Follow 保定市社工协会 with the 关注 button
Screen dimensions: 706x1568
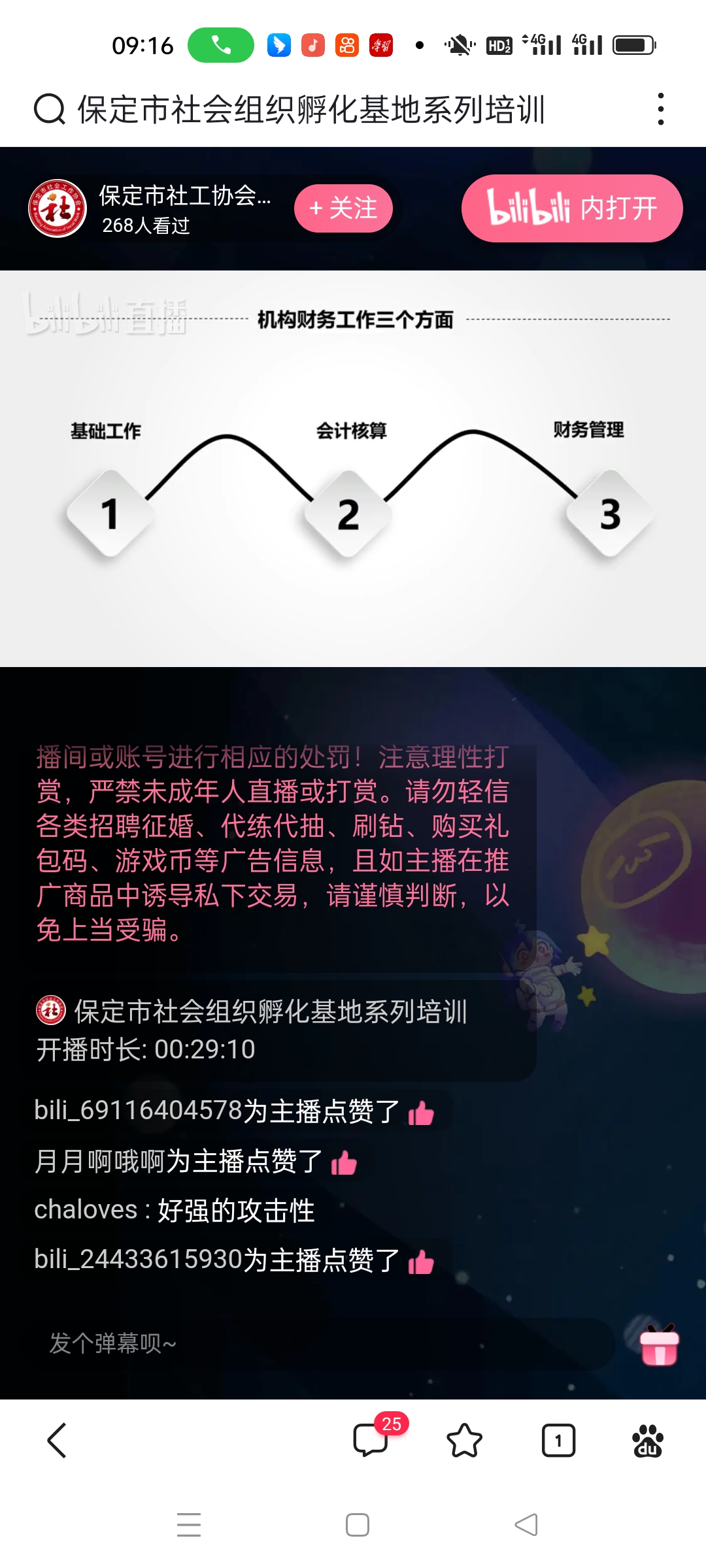click(343, 208)
